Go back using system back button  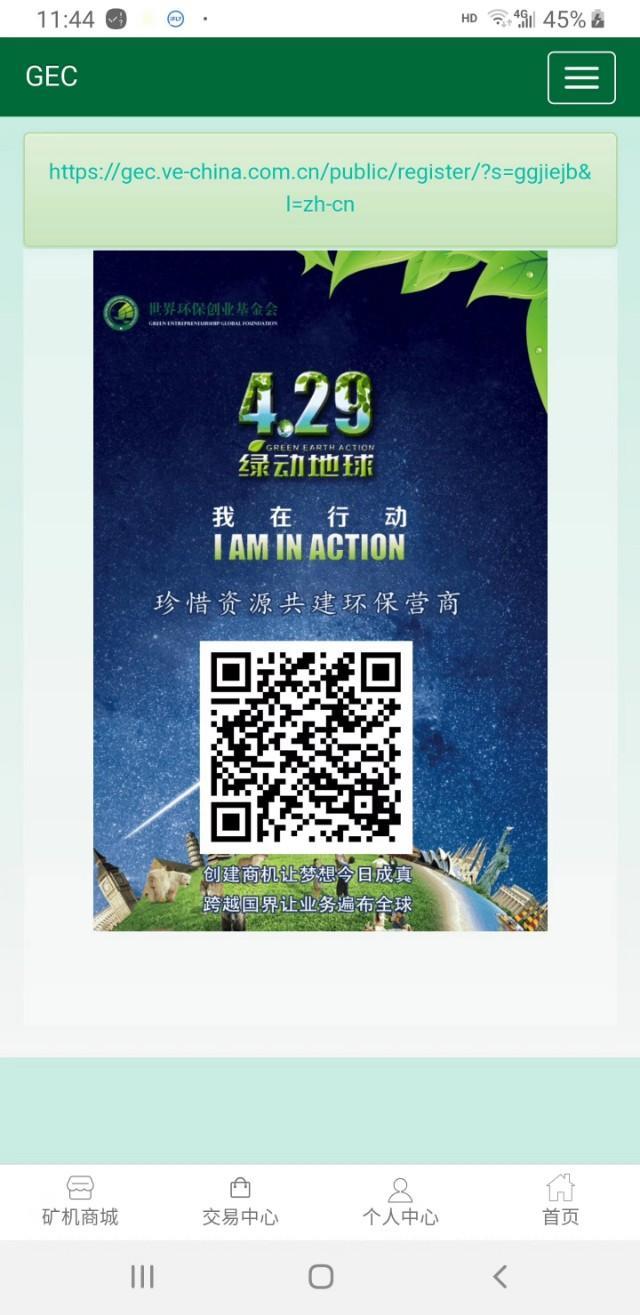(500, 1275)
